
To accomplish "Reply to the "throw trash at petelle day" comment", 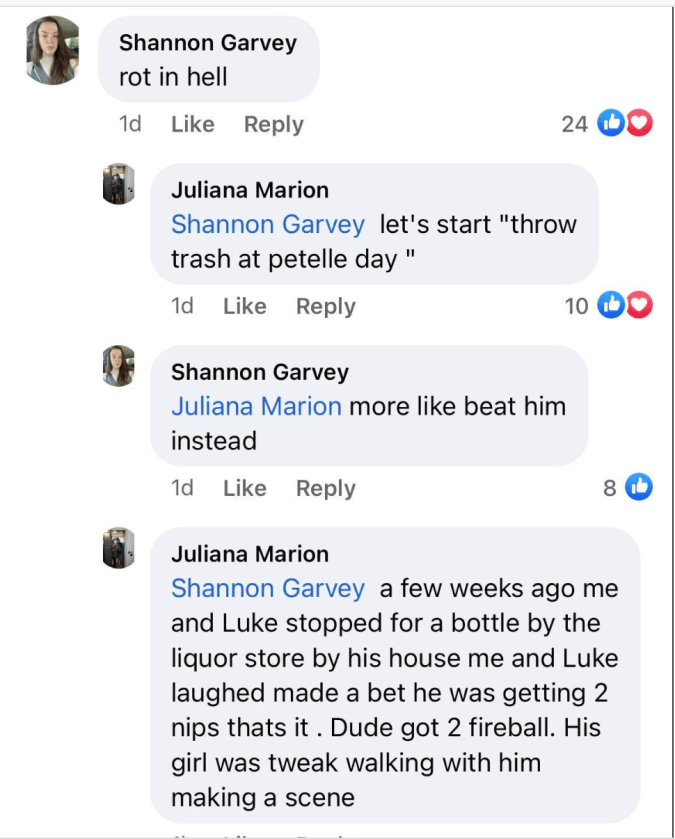I will tap(325, 306).
